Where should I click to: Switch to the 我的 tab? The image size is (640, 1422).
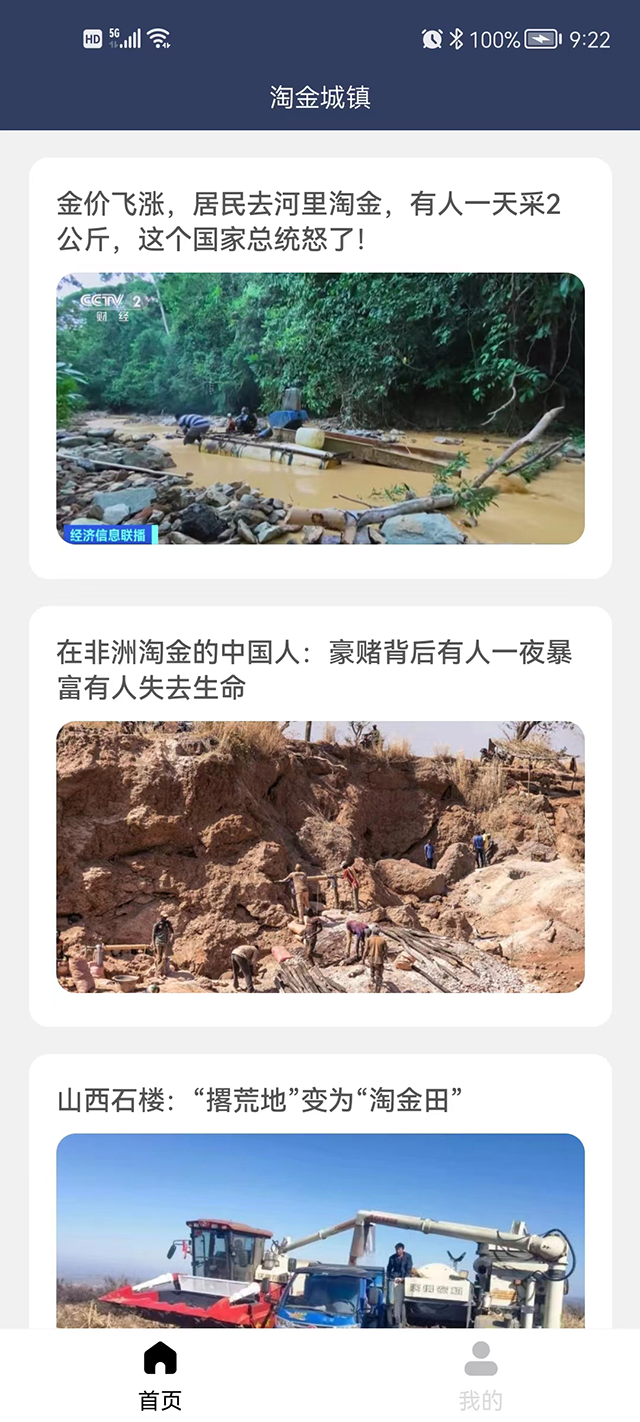[x=480, y=1375]
